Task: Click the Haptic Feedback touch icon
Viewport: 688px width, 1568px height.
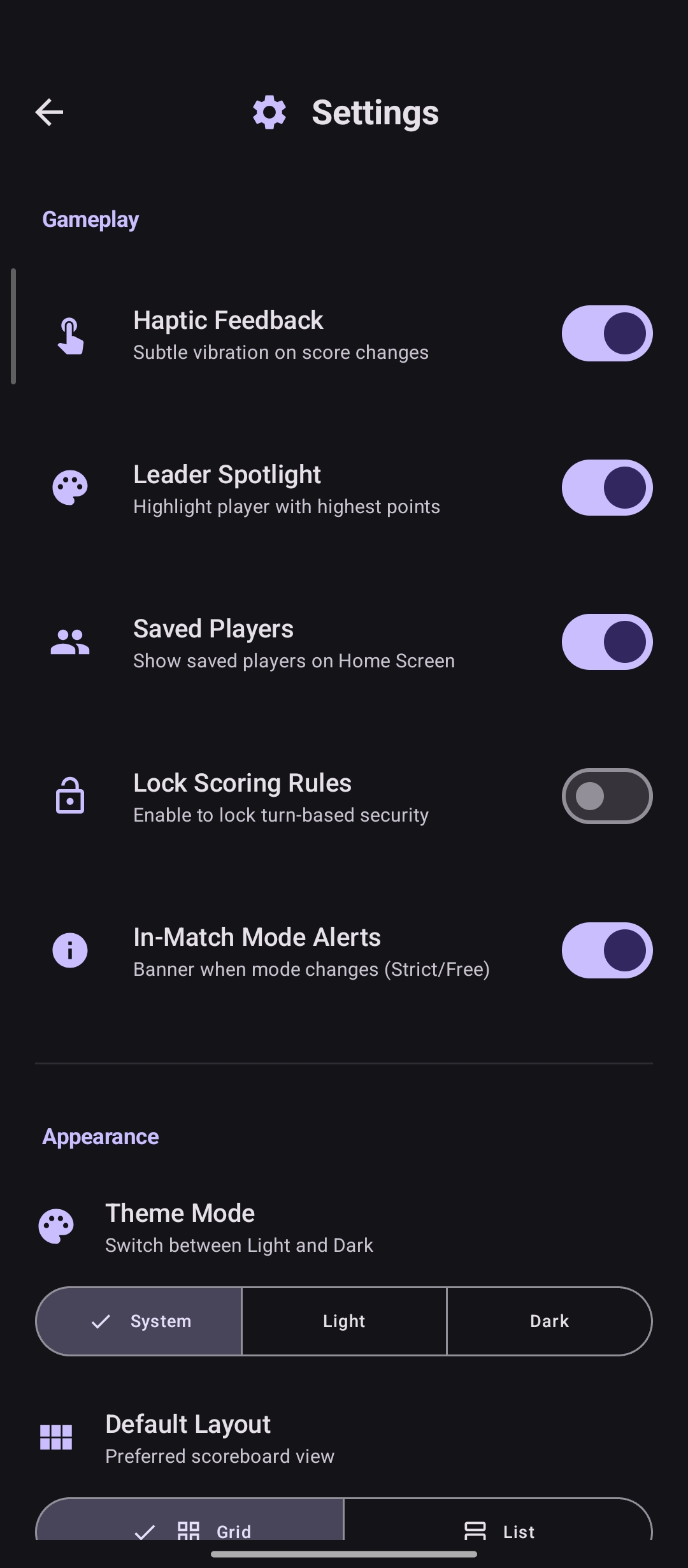Action: pyautogui.click(x=70, y=333)
